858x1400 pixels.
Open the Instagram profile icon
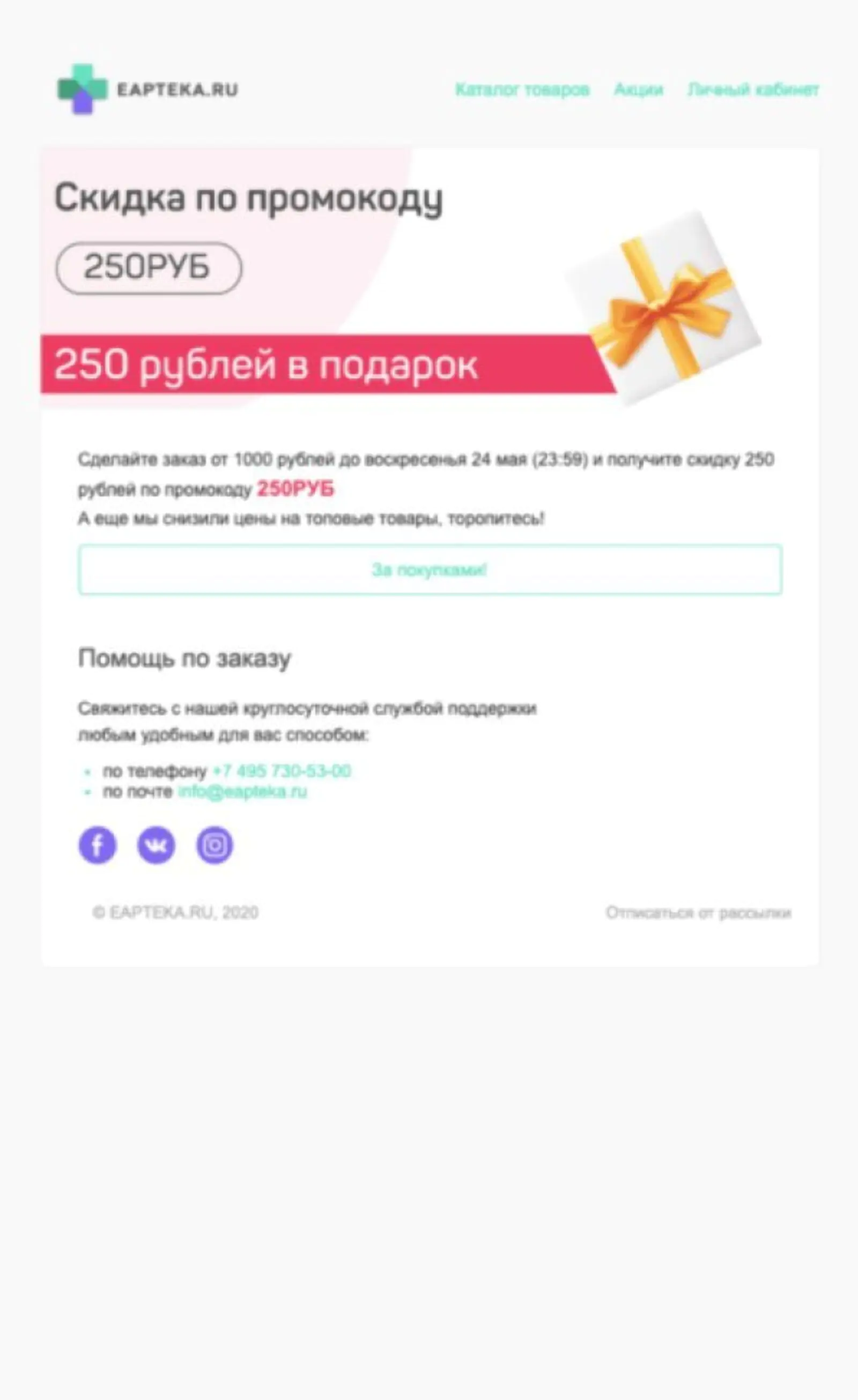[215, 845]
